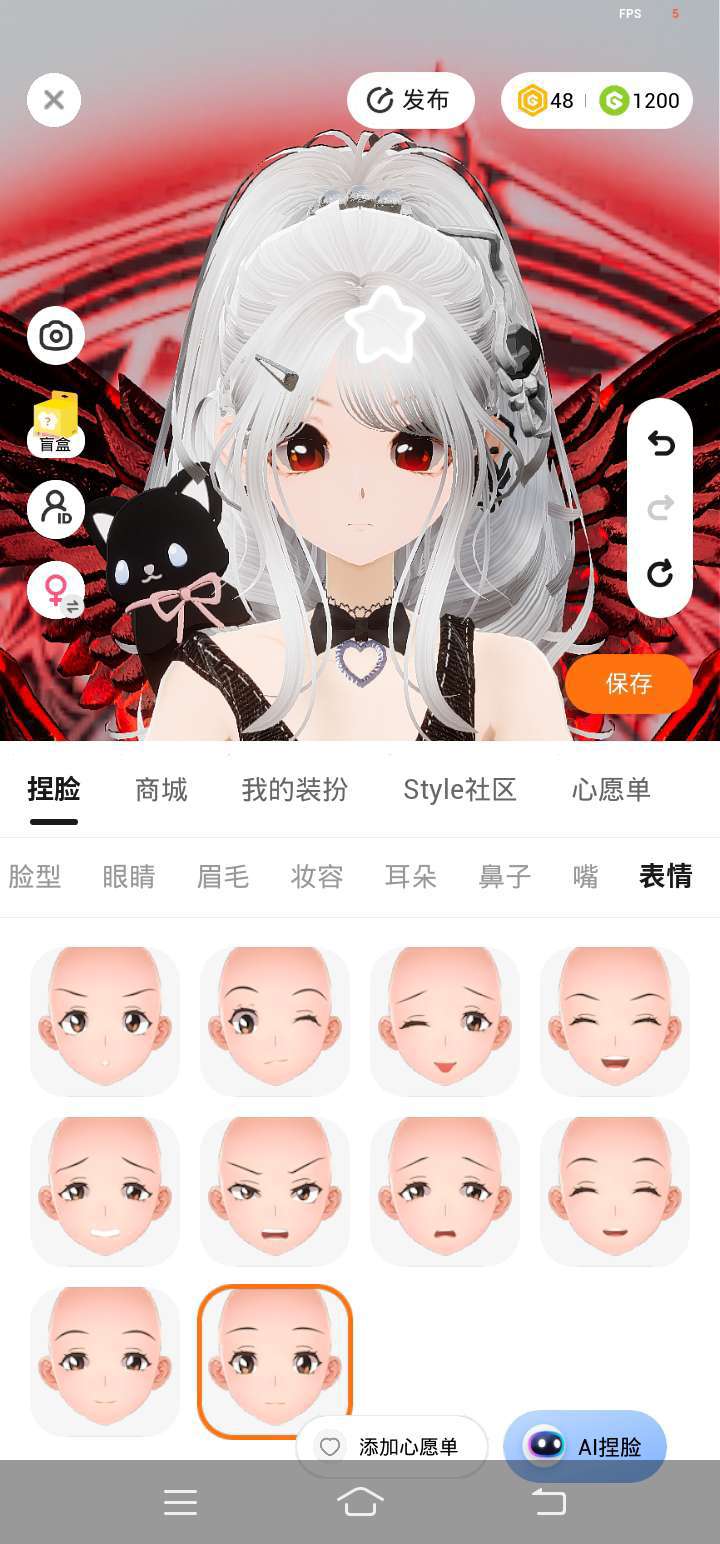Viewport: 720px width, 1544px height.
Task: Open the ID profile icon
Action: tap(56, 509)
